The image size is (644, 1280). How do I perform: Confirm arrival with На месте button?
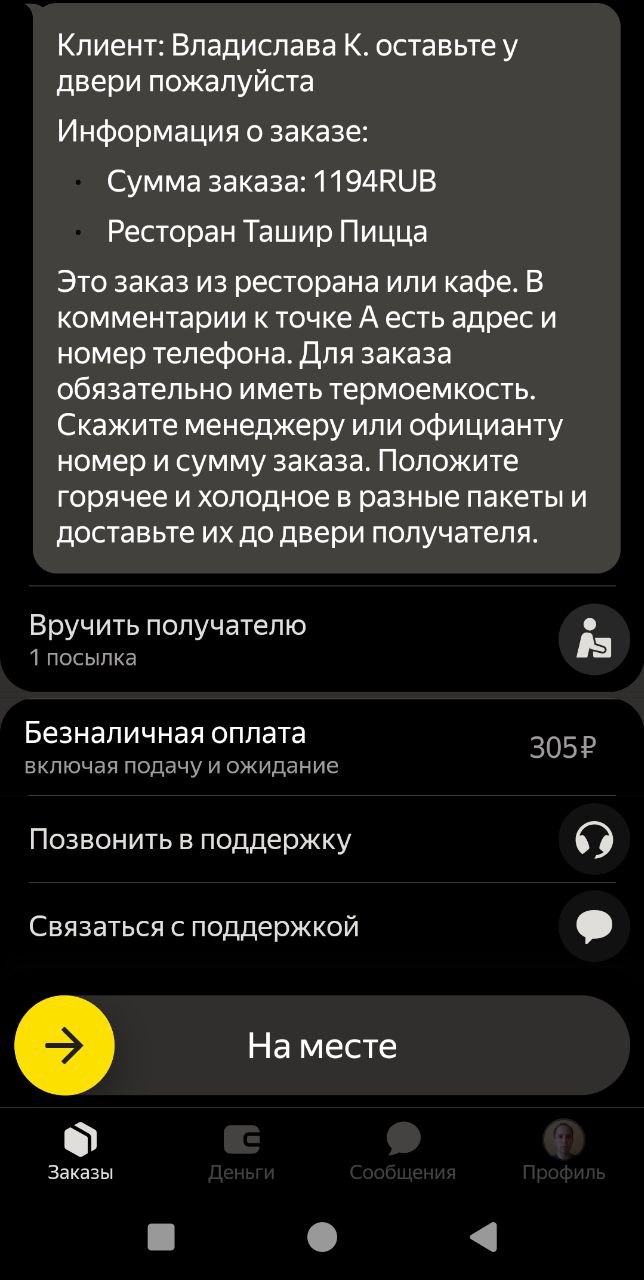tap(322, 1046)
